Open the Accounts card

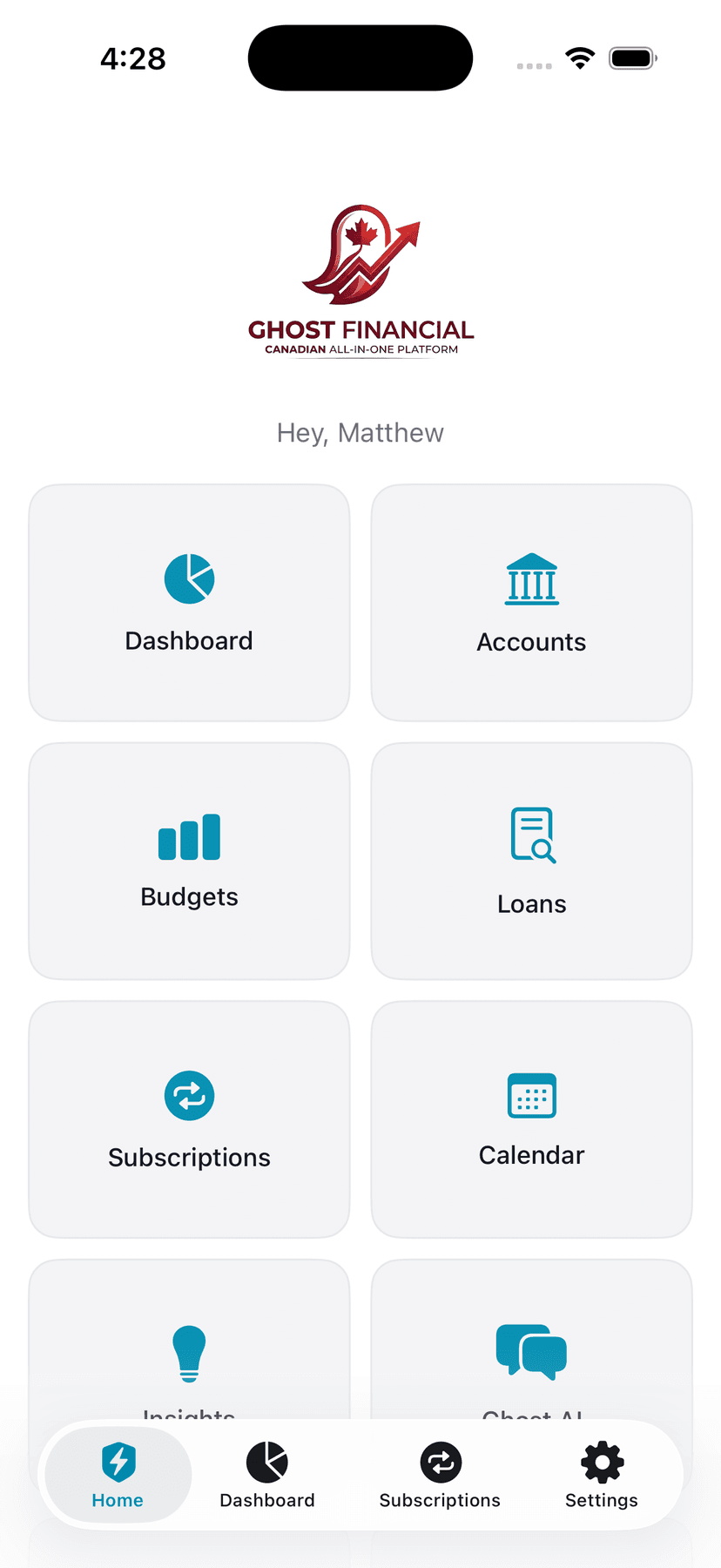click(x=531, y=603)
